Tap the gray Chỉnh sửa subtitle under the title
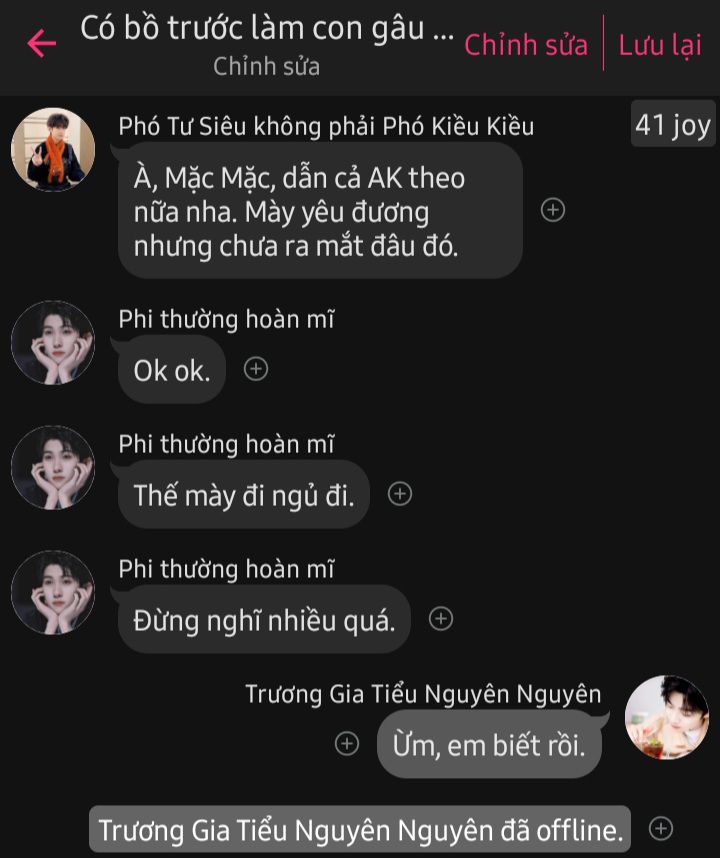 (x=266, y=67)
